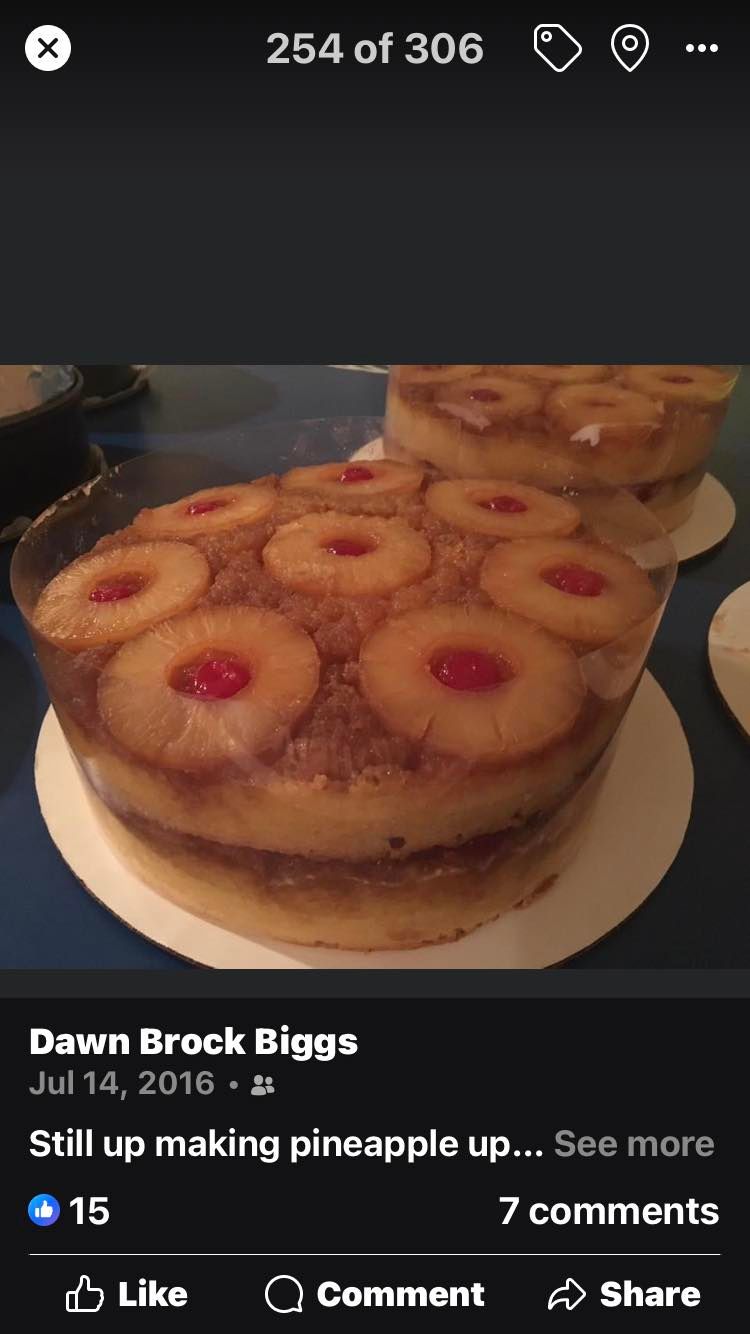Share this photo
The image size is (750, 1334).
point(624,1294)
